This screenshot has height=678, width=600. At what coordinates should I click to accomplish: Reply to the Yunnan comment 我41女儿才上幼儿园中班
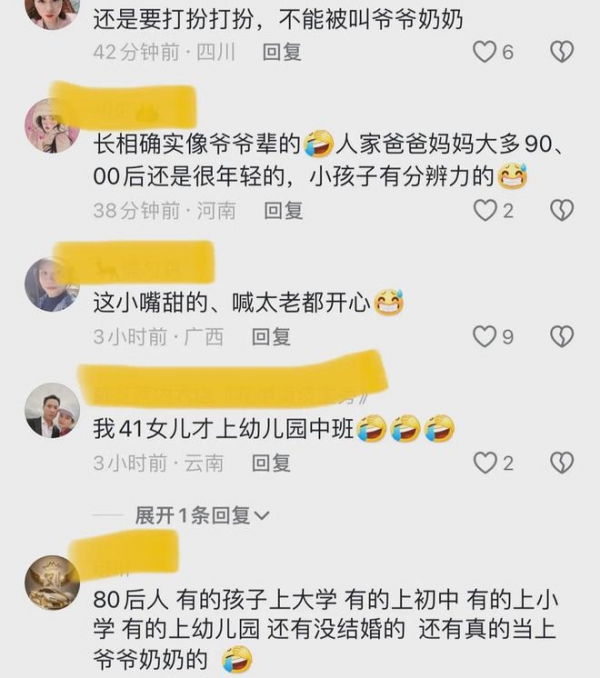point(271,463)
